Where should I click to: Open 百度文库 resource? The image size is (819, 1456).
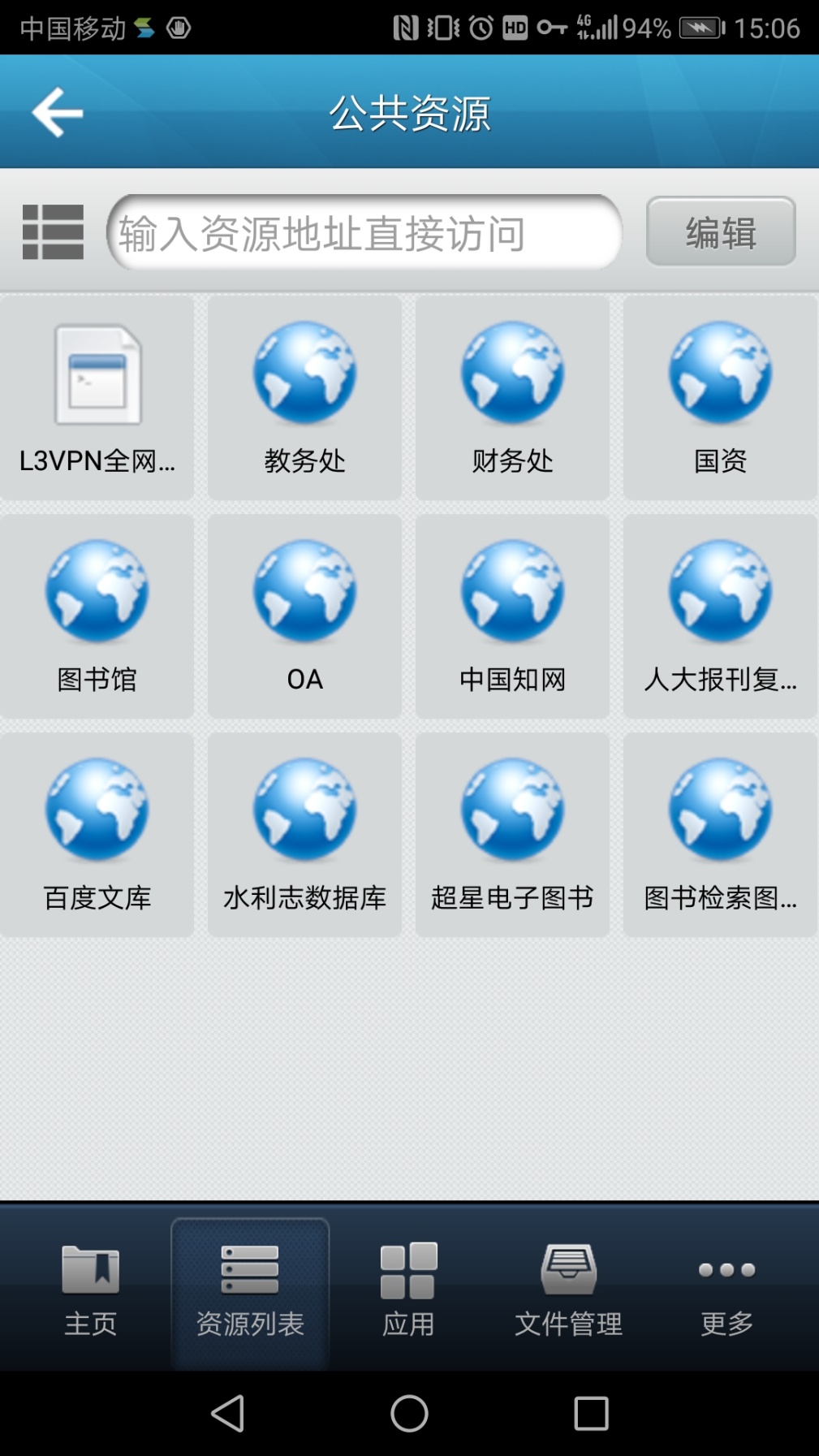click(x=97, y=835)
